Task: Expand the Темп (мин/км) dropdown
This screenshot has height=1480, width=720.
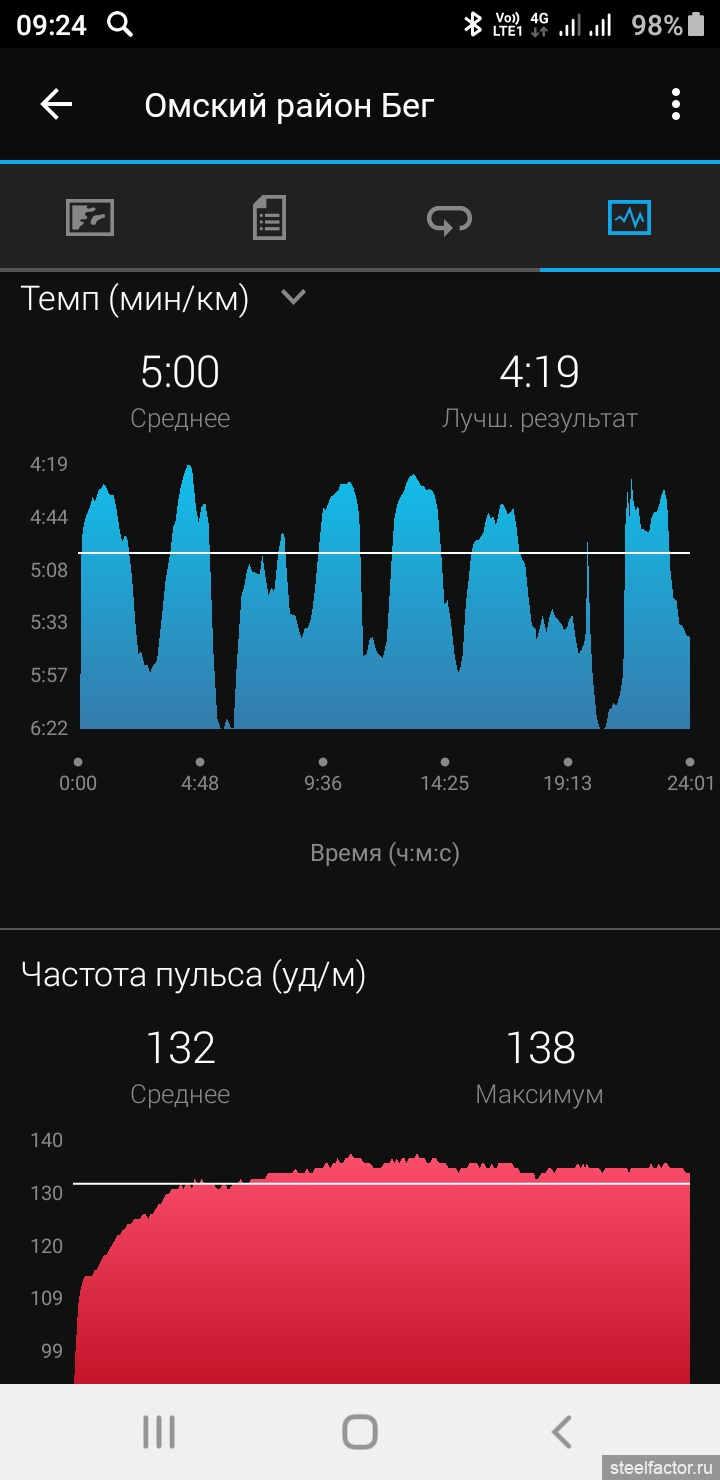Action: [x=293, y=297]
